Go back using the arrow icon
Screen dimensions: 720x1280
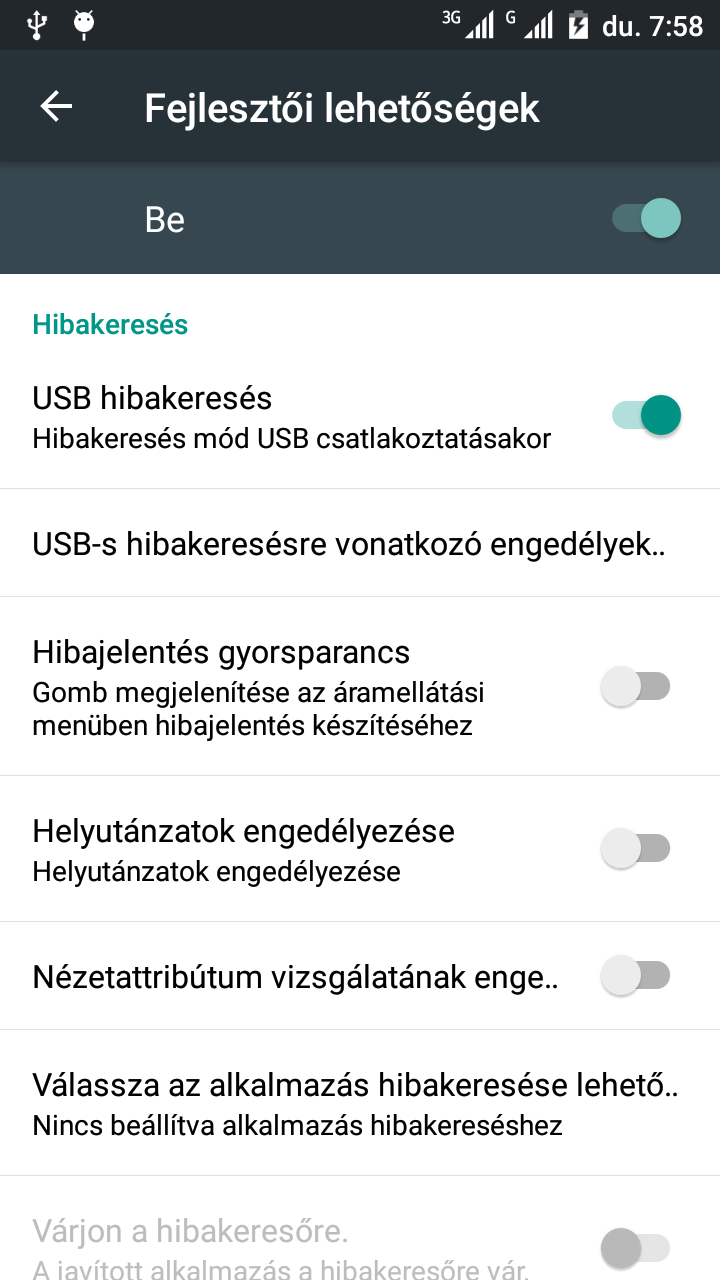tap(56, 107)
